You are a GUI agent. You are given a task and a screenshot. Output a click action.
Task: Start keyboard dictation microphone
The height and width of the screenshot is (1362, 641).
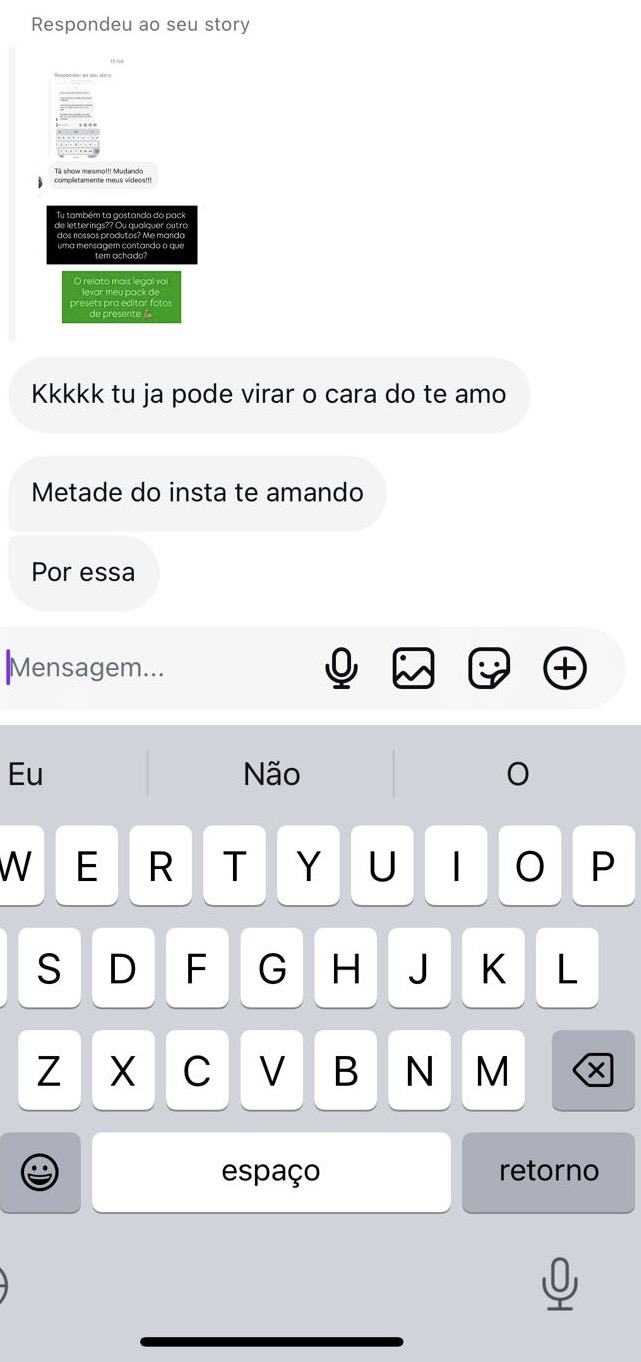(x=559, y=1283)
